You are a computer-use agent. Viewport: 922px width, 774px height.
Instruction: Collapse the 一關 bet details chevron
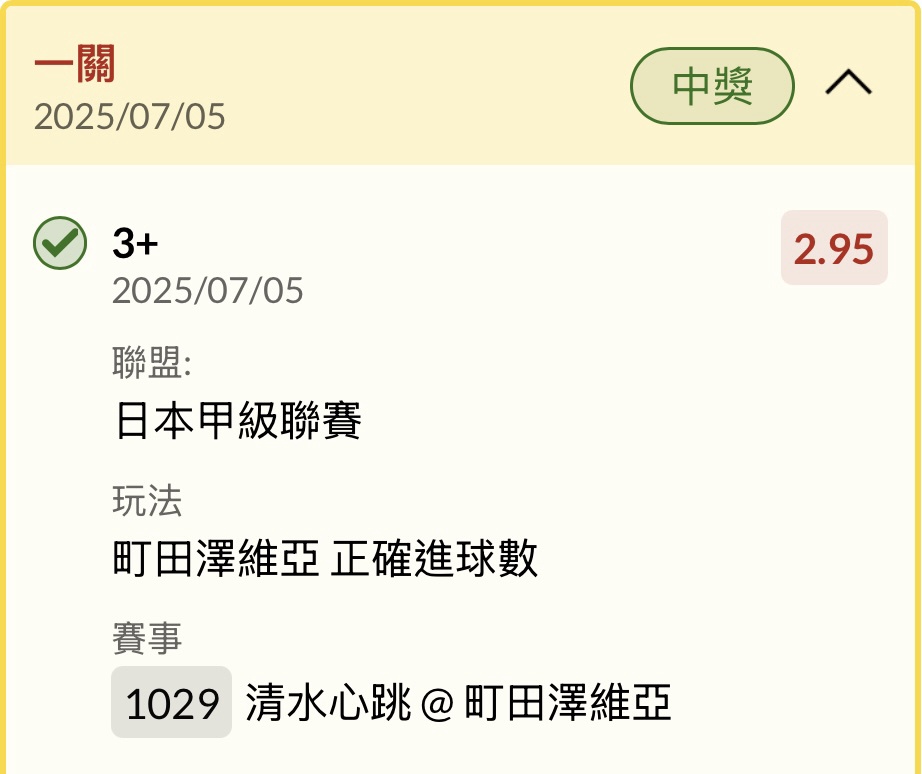point(848,86)
